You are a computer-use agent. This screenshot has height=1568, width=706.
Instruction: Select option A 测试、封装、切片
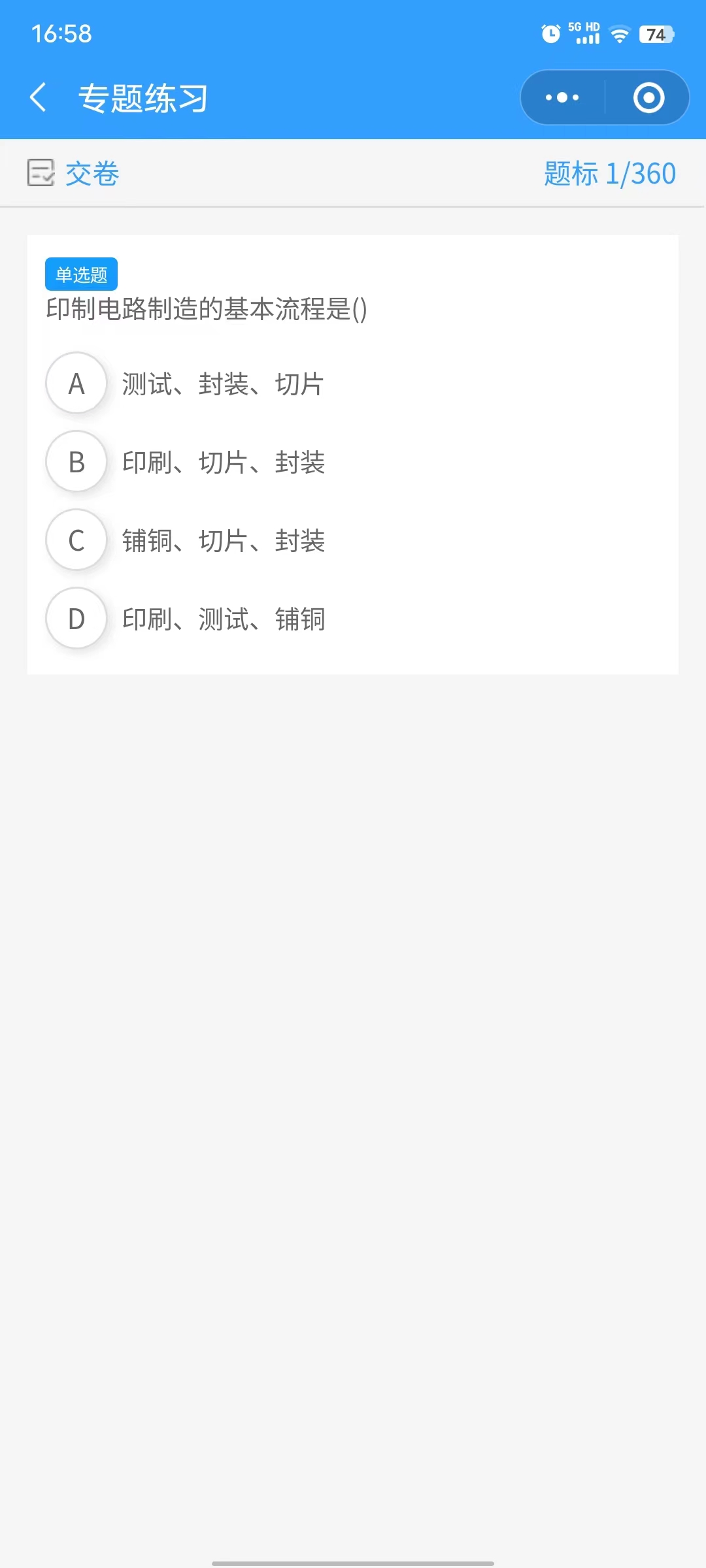point(76,384)
